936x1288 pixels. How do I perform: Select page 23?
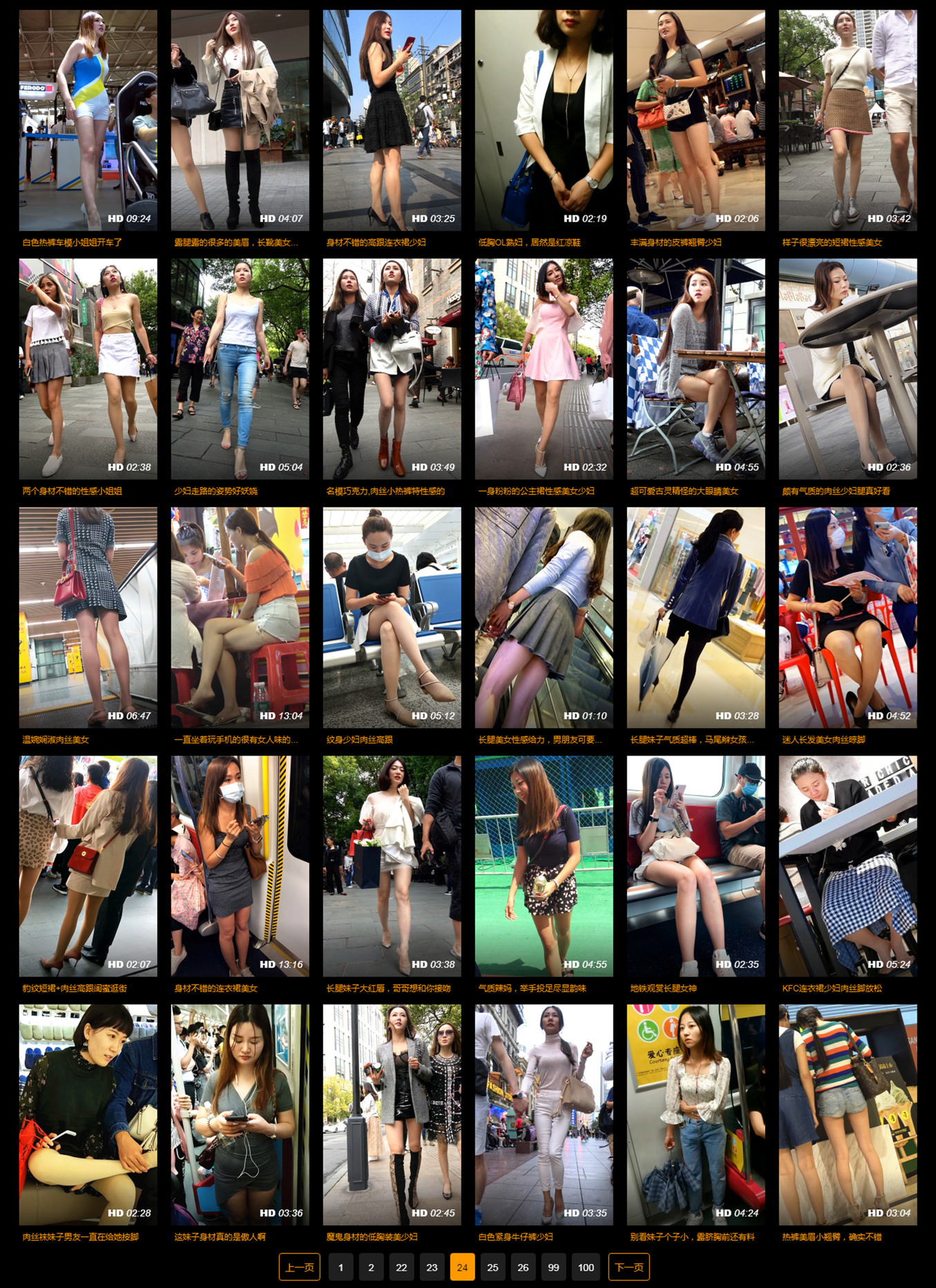(432, 1267)
